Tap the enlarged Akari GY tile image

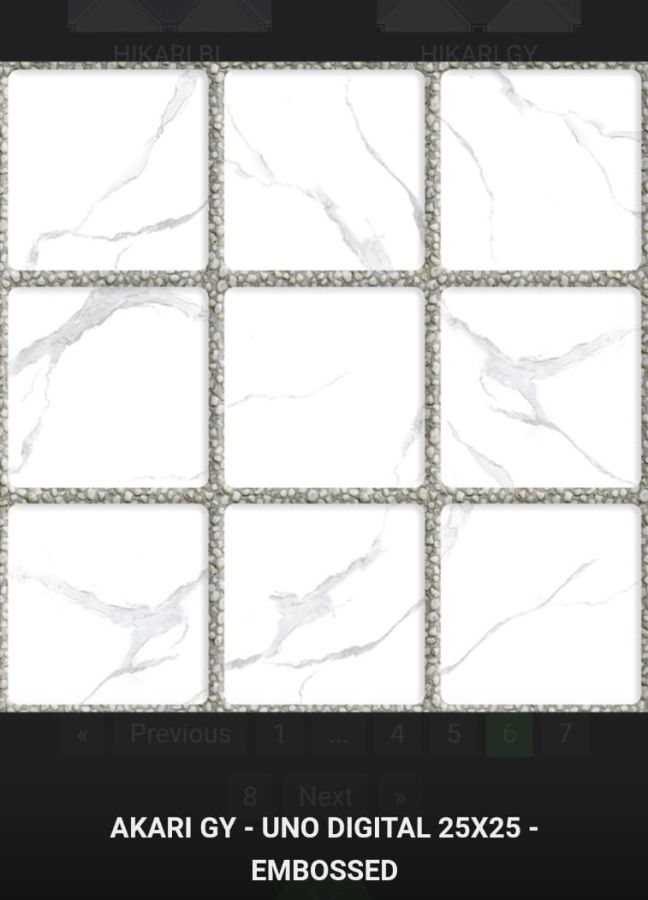click(x=324, y=387)
